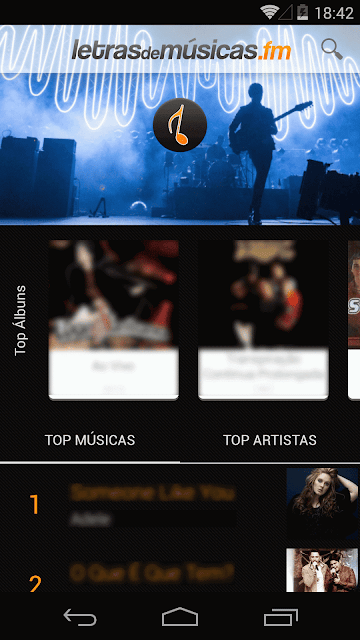The image size is (360, 640).
Task: Switch to the TOP ARTISTAS tab
Action: pos(270,440)
